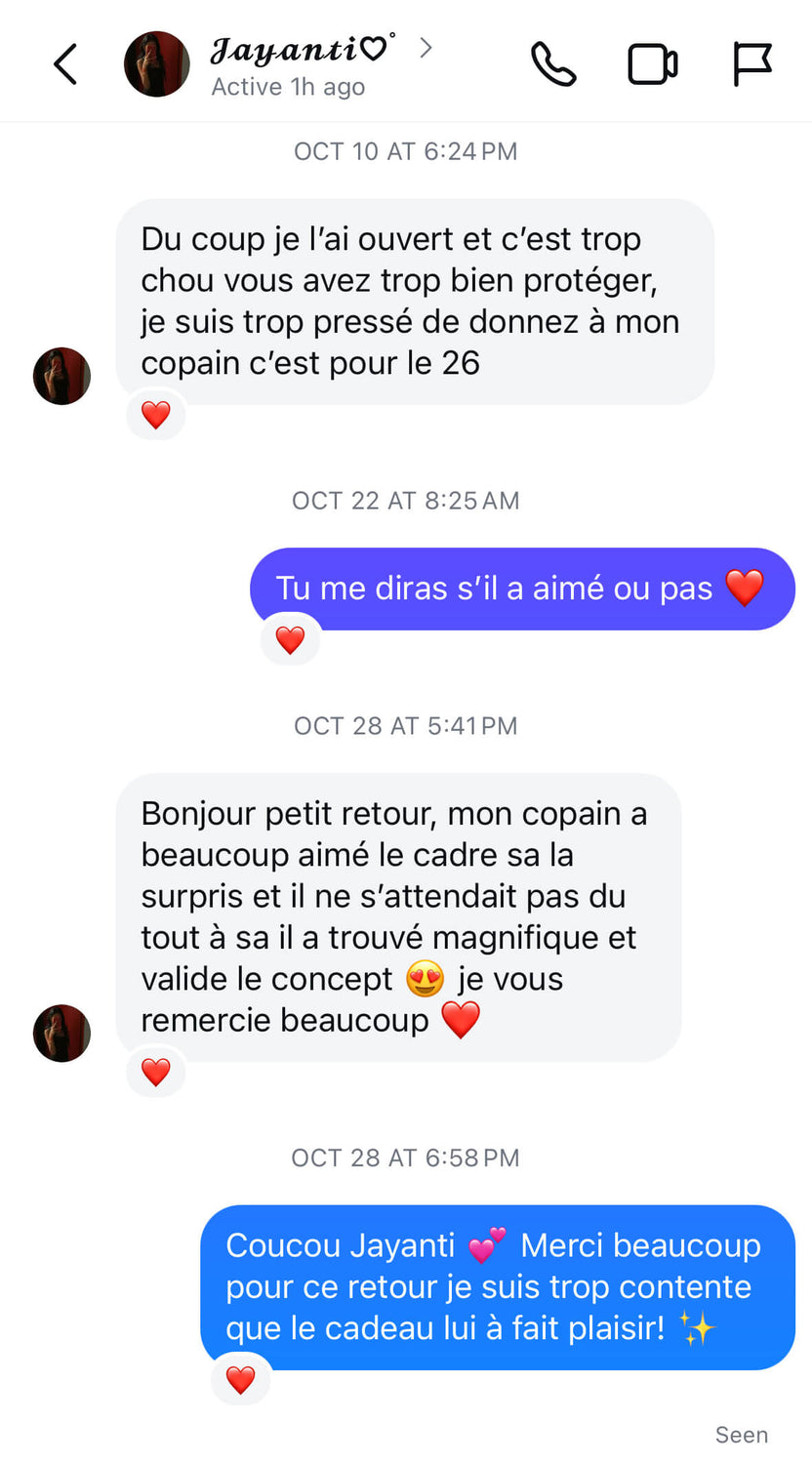The height and width of the screenshot is (1464, 812).
Task: View heart reaction on "Tu me diras" message
Action: point(290,640)
